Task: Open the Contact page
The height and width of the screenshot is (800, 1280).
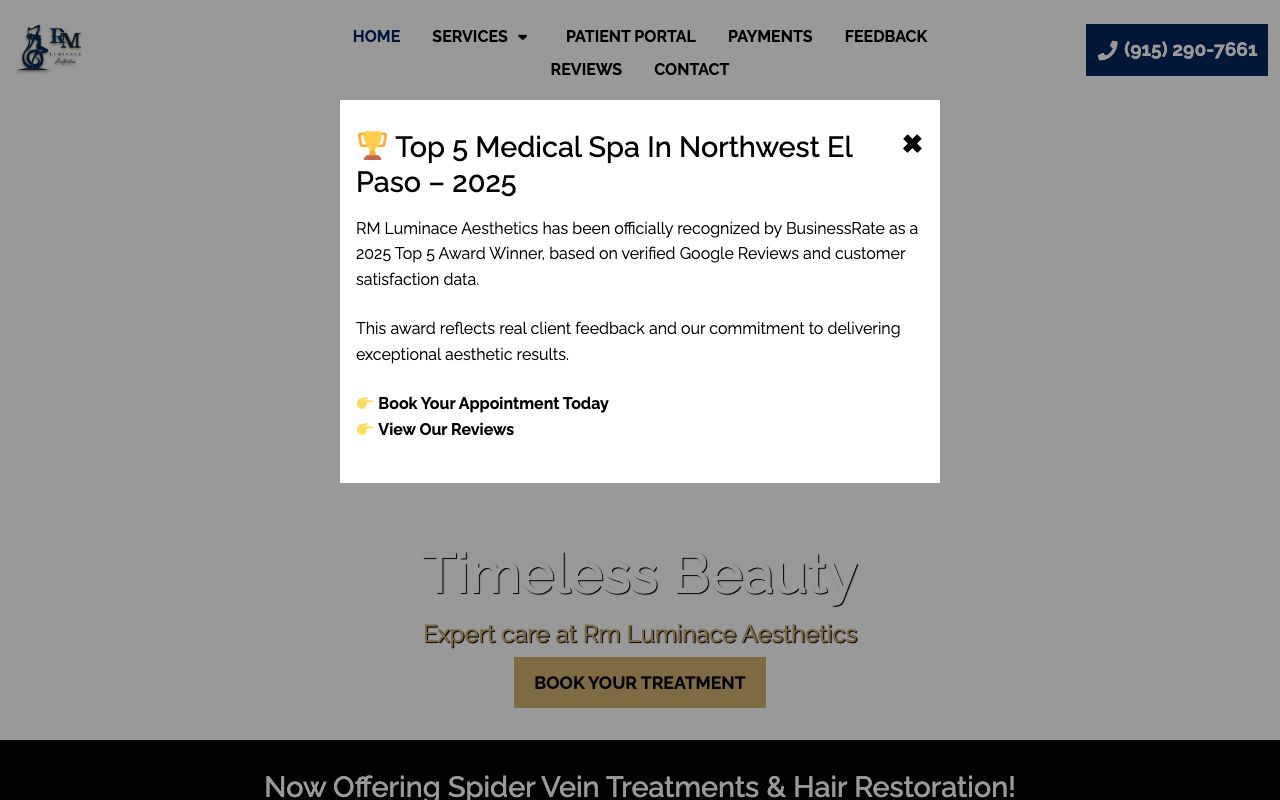Action: (691, 70)
